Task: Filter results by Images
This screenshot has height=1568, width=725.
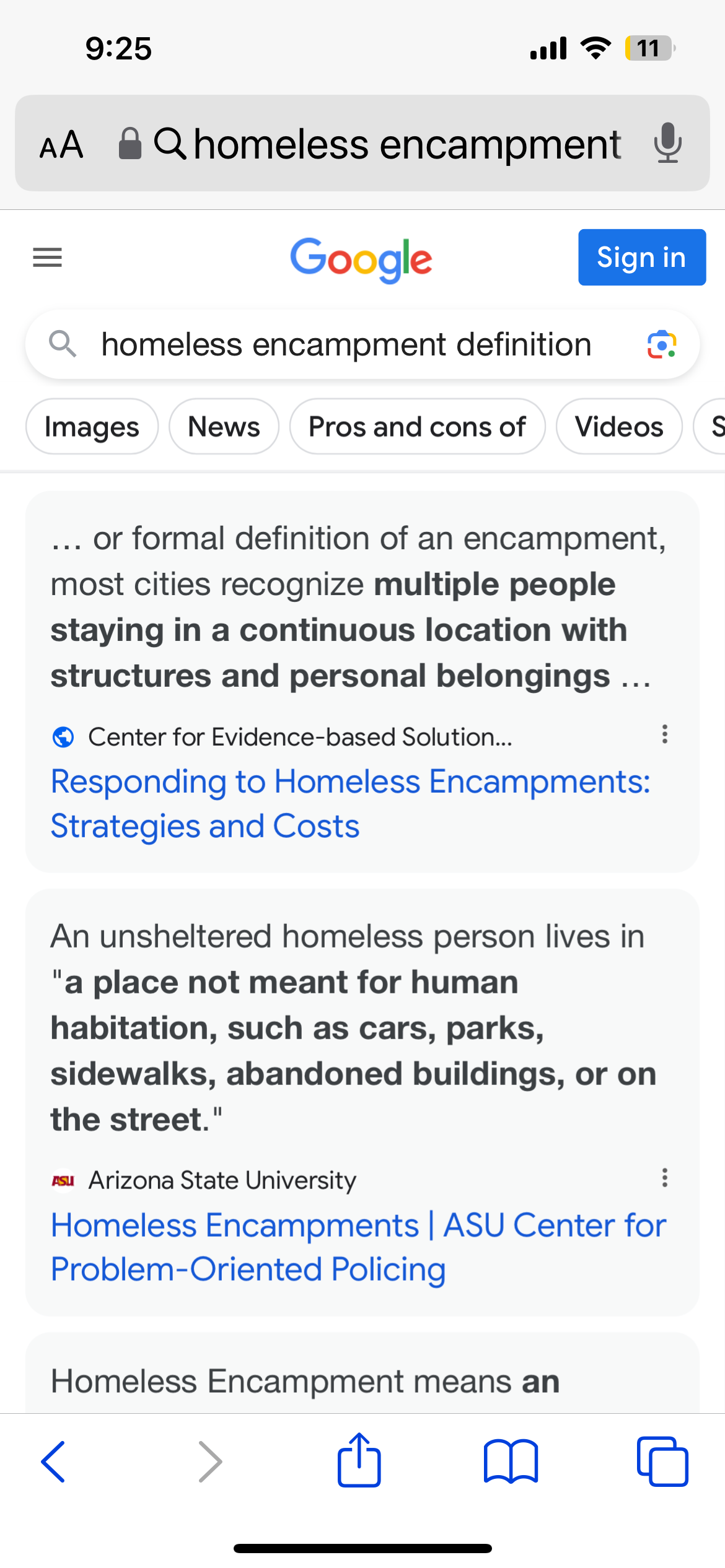Action: click(92, 427)
